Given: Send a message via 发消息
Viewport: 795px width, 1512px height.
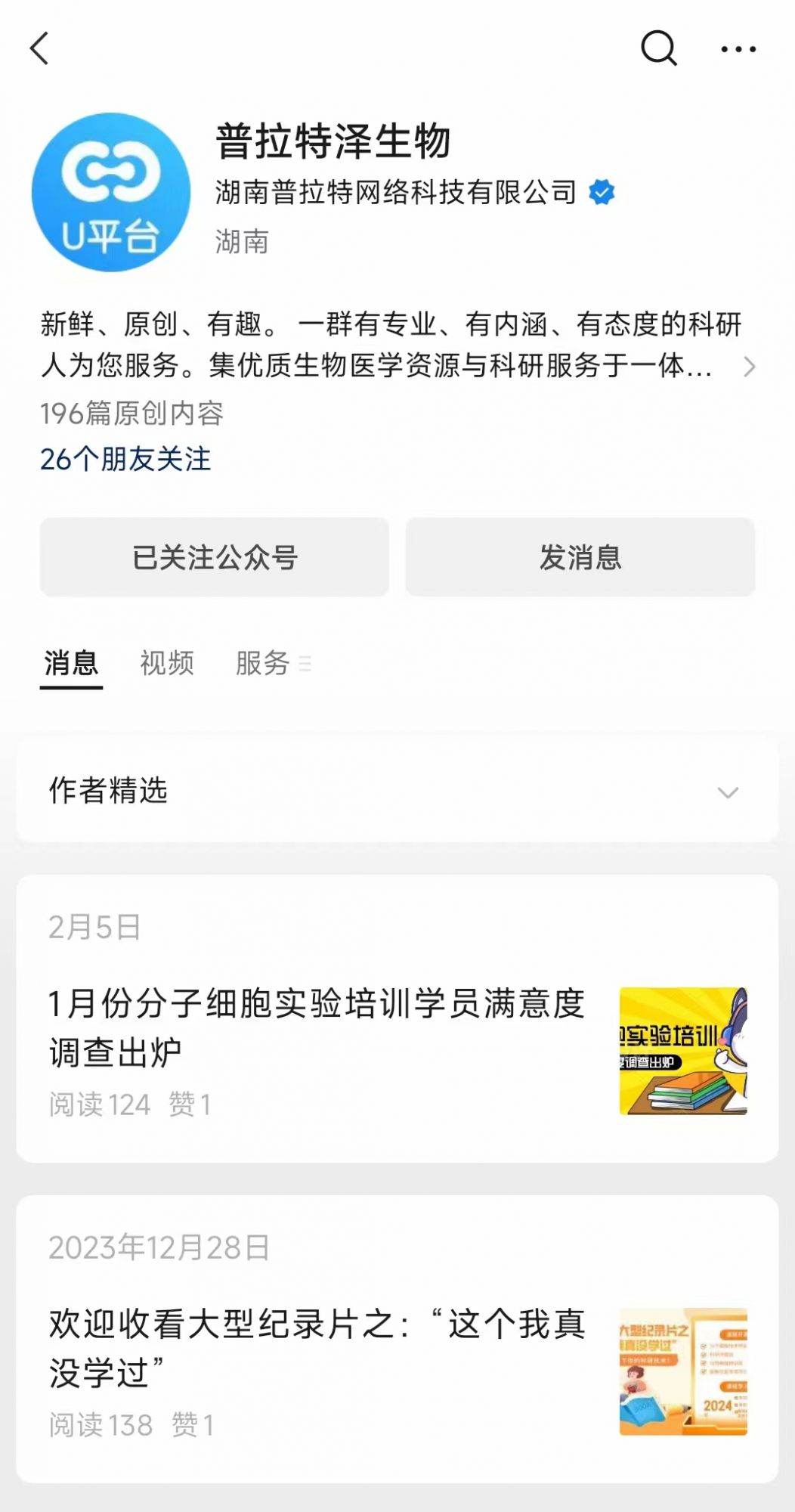Looking at the screenshot, I should [x=580, y=557].
